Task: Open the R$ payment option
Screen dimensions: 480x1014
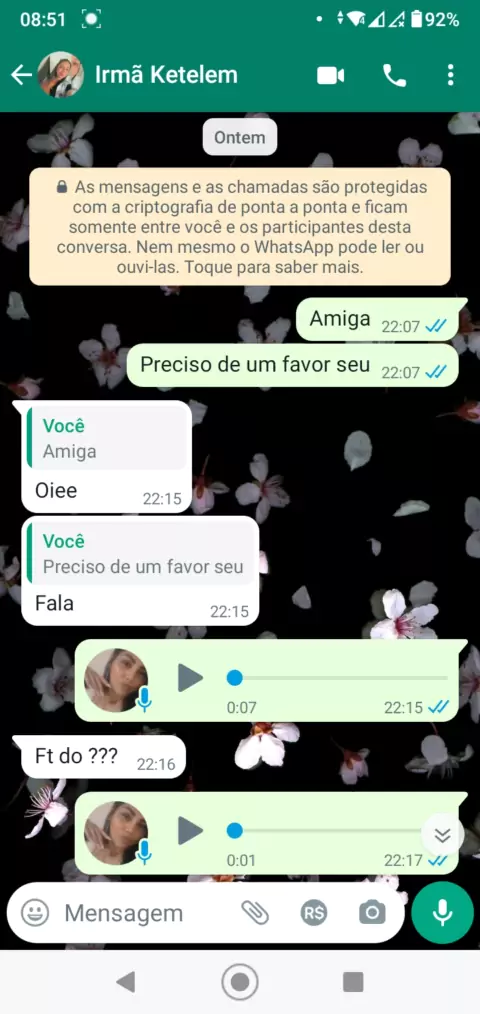Action: coord(314,913)
